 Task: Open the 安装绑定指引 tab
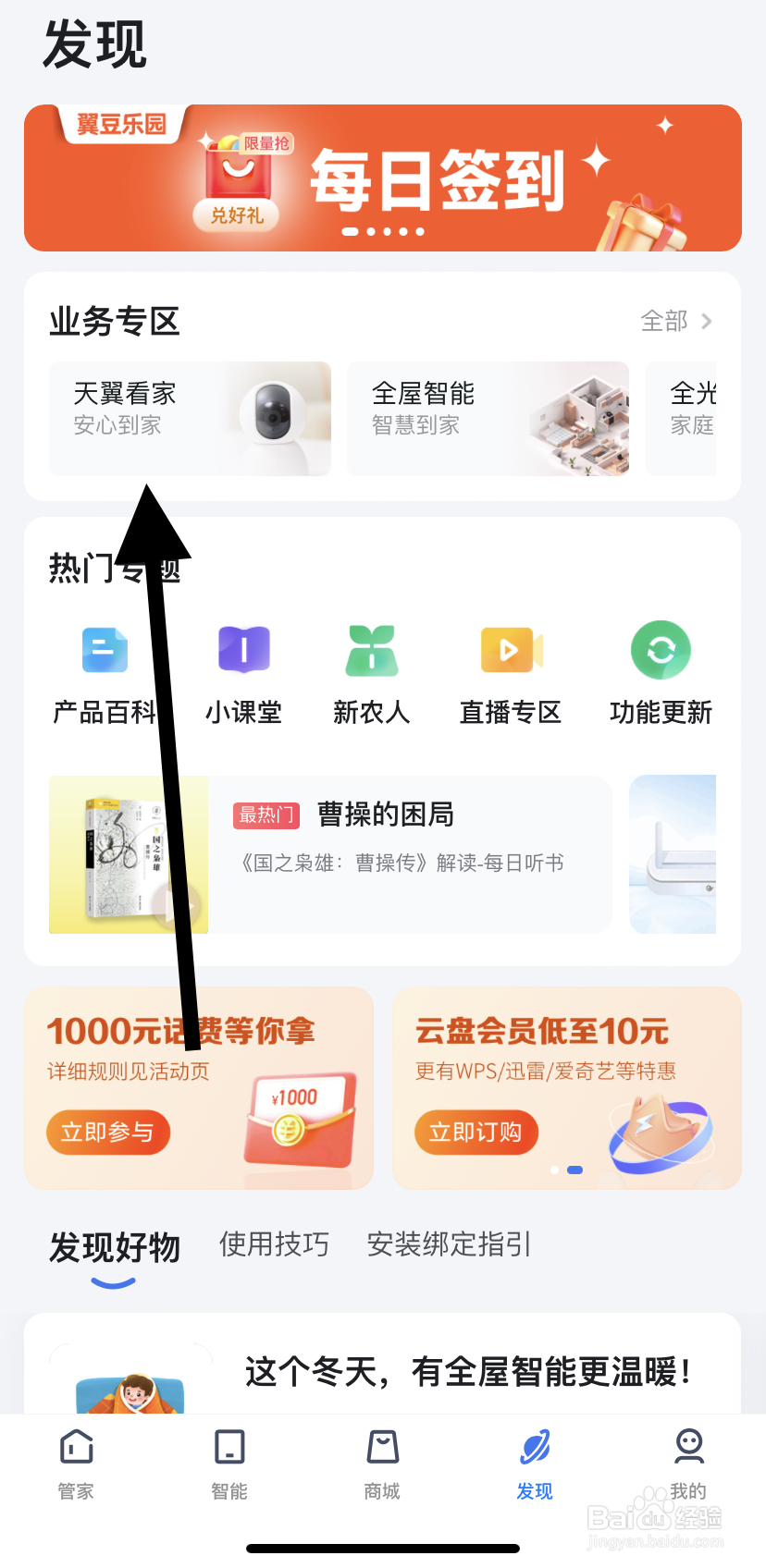(450, 1243)
